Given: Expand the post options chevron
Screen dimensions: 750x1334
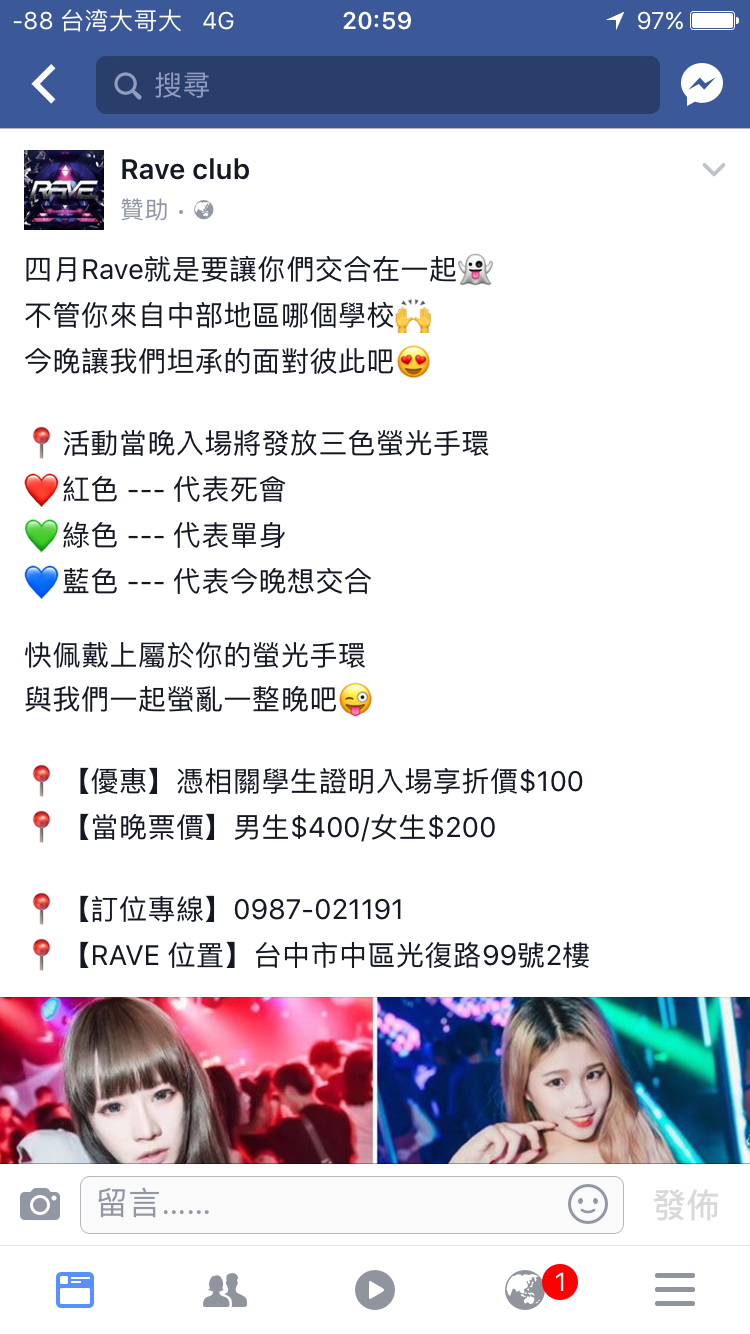Looking at the screenshot, I should coord(713,170).
